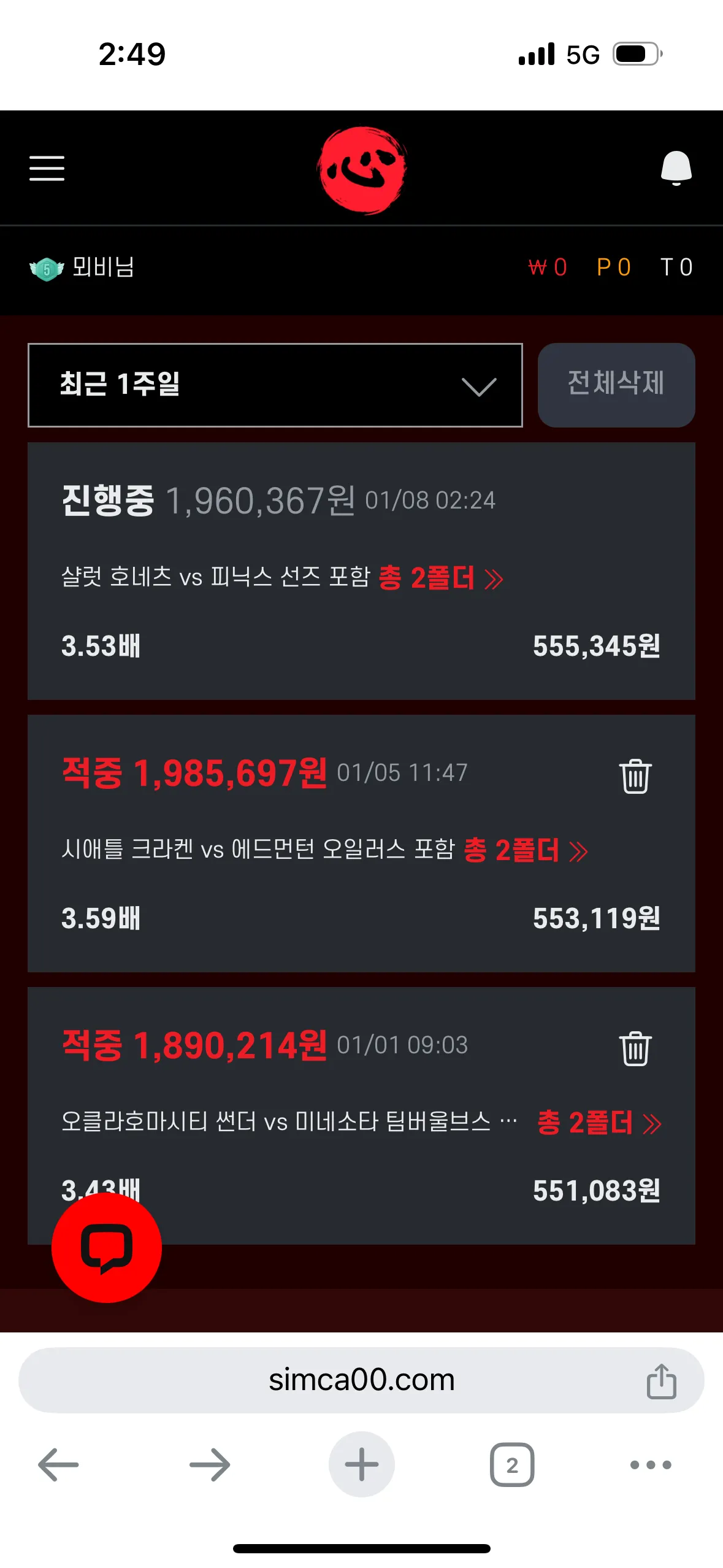Open the browser overflow menu
This screenshot has height=1568, width=723.
click(x=651, y=1464)
